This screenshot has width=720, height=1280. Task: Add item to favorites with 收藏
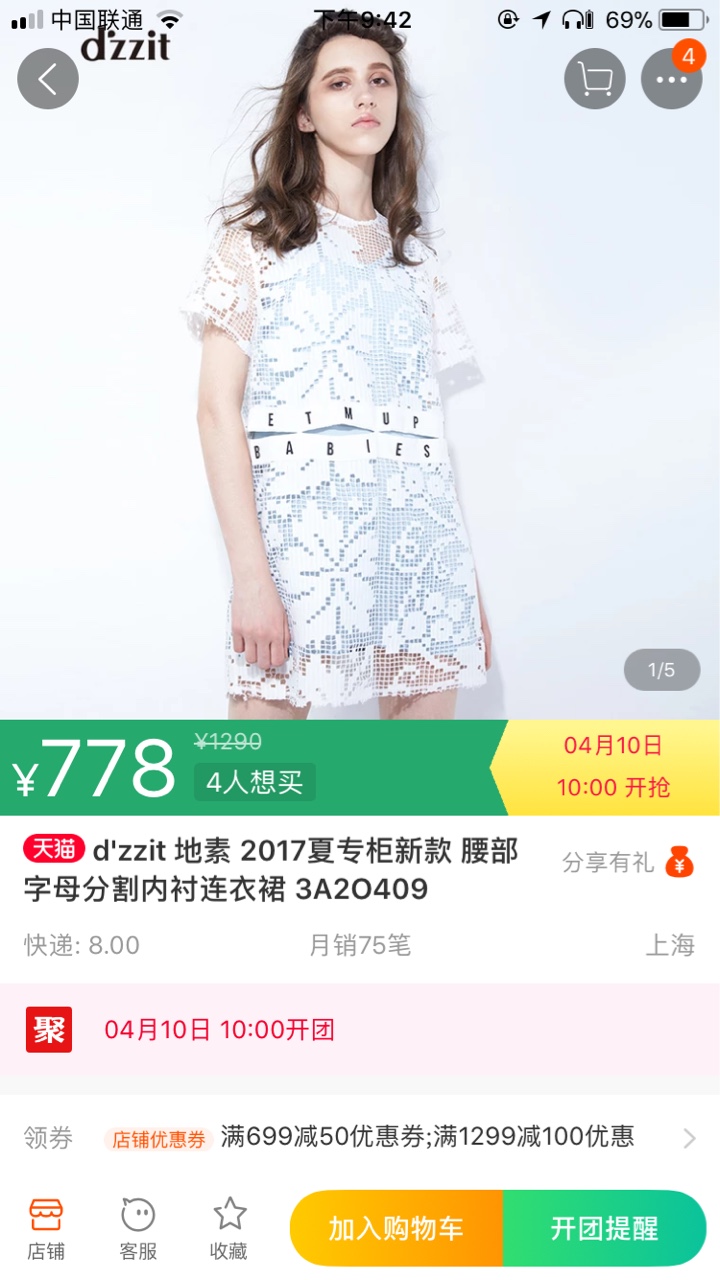pos(229,1229)
